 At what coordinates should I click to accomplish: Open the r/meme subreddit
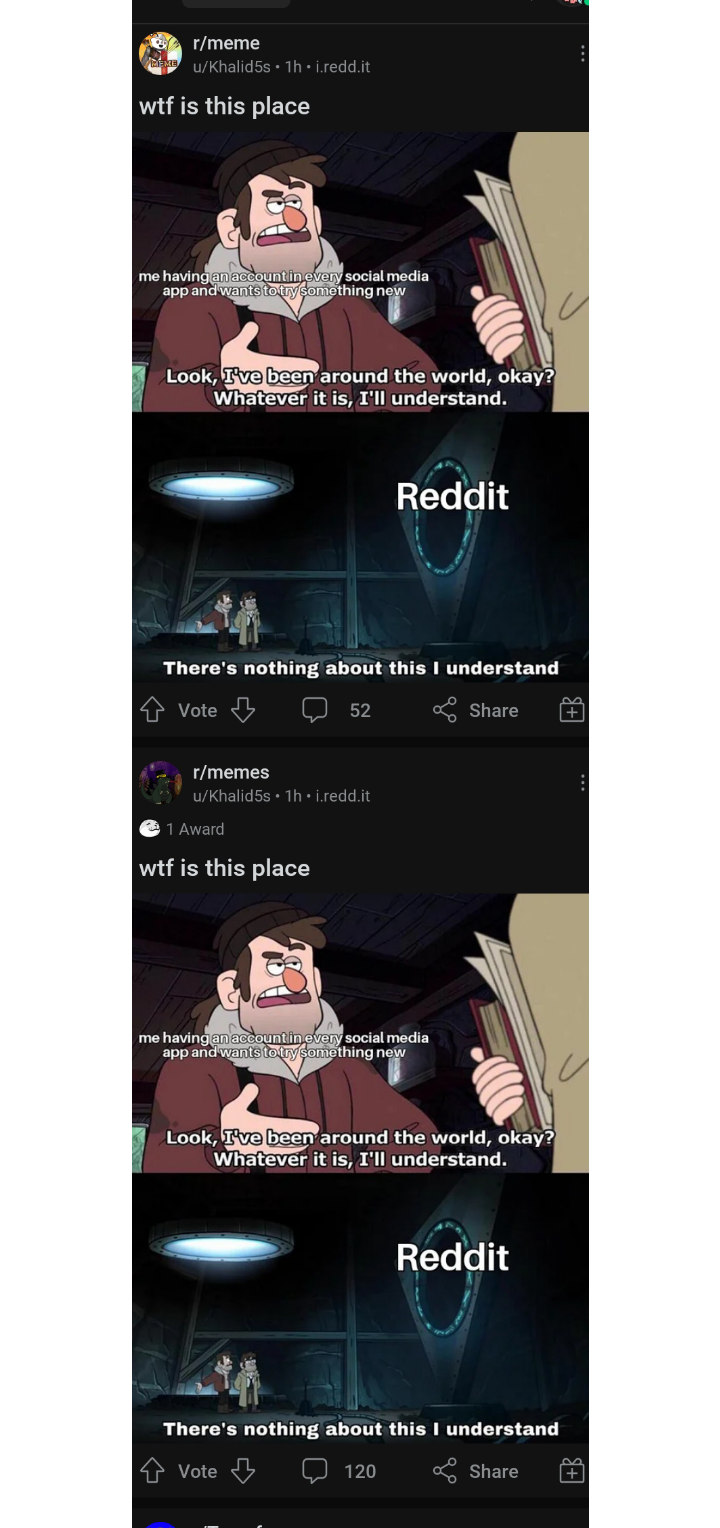(226, 43)
